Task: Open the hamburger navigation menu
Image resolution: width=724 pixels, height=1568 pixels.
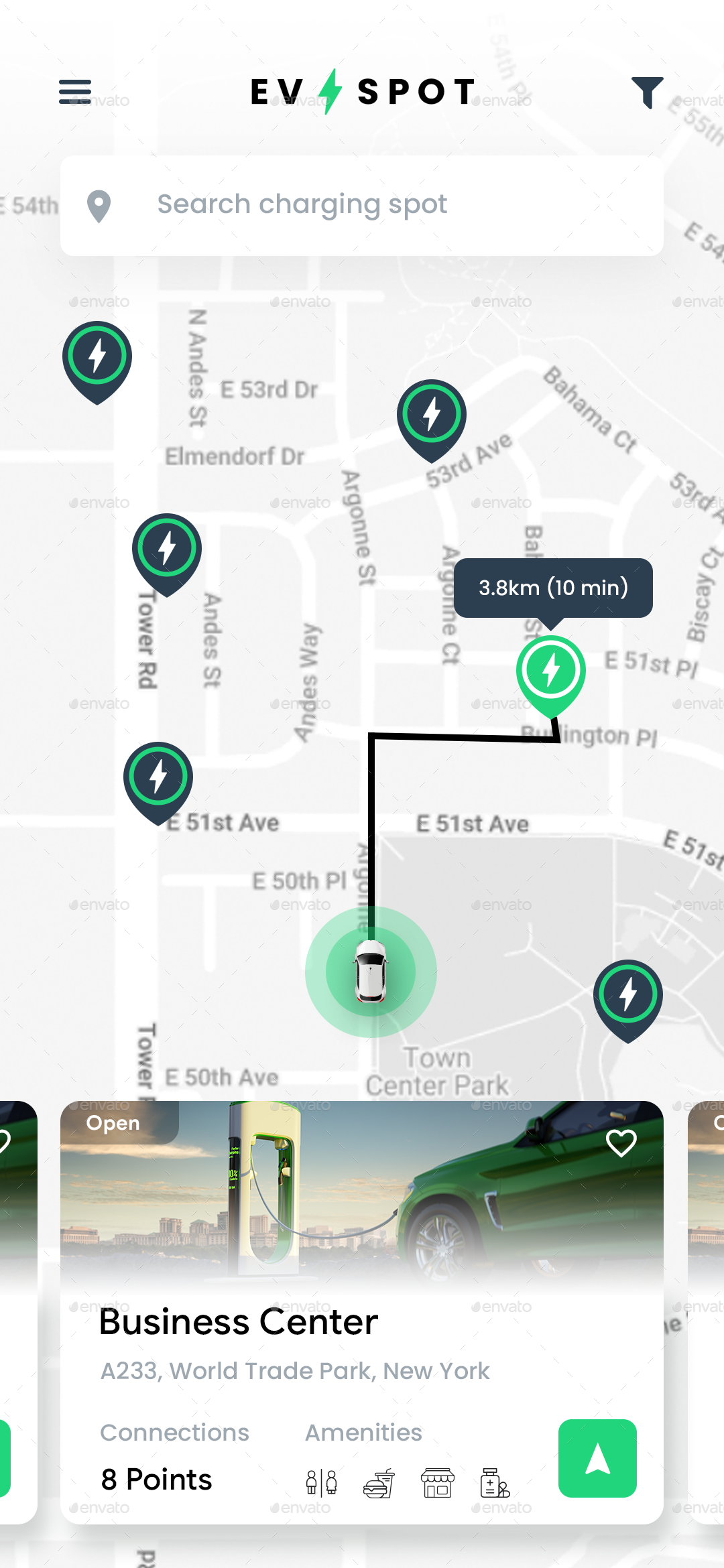Action: click(75, 92)
